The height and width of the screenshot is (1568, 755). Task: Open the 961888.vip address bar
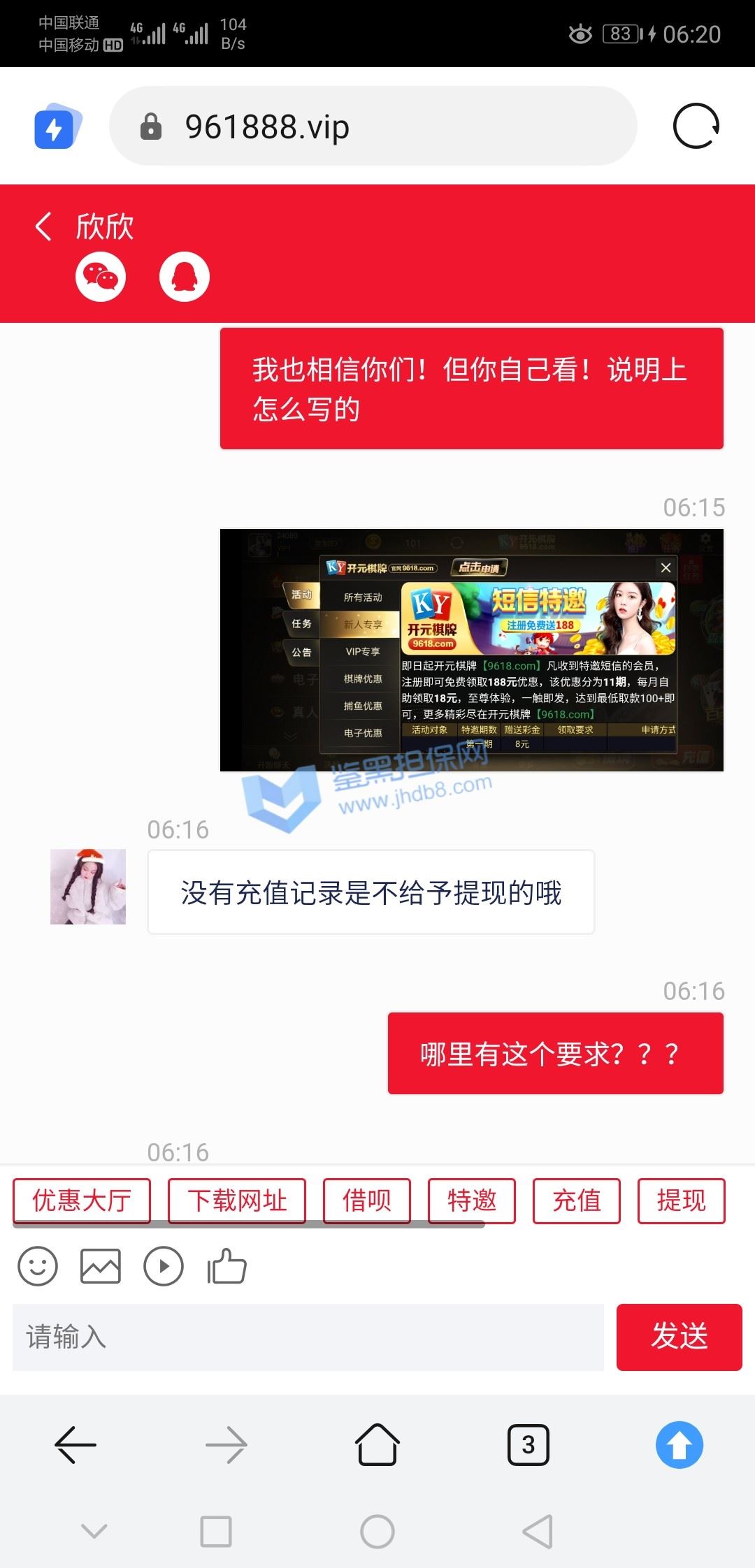[x=372, y=126]
